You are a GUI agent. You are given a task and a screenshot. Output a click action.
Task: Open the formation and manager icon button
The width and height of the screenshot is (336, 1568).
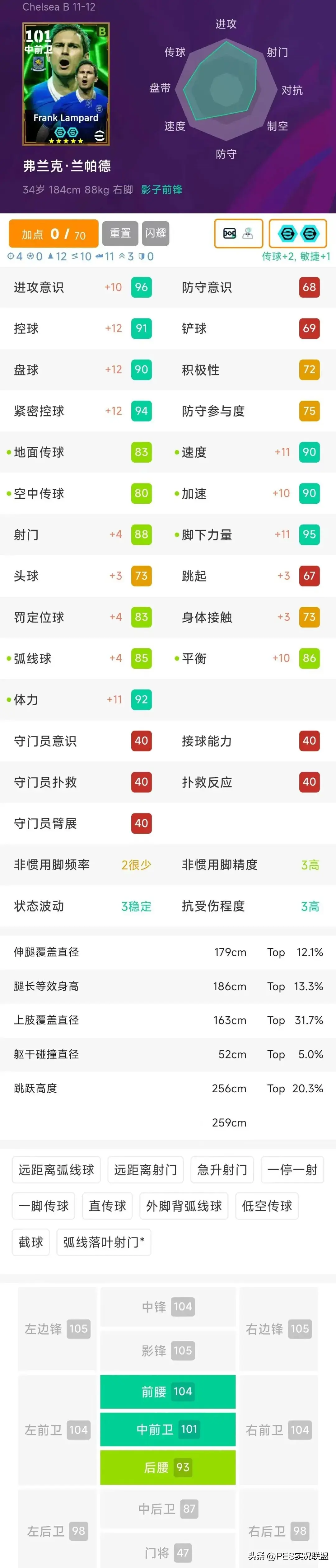point(239,234)
